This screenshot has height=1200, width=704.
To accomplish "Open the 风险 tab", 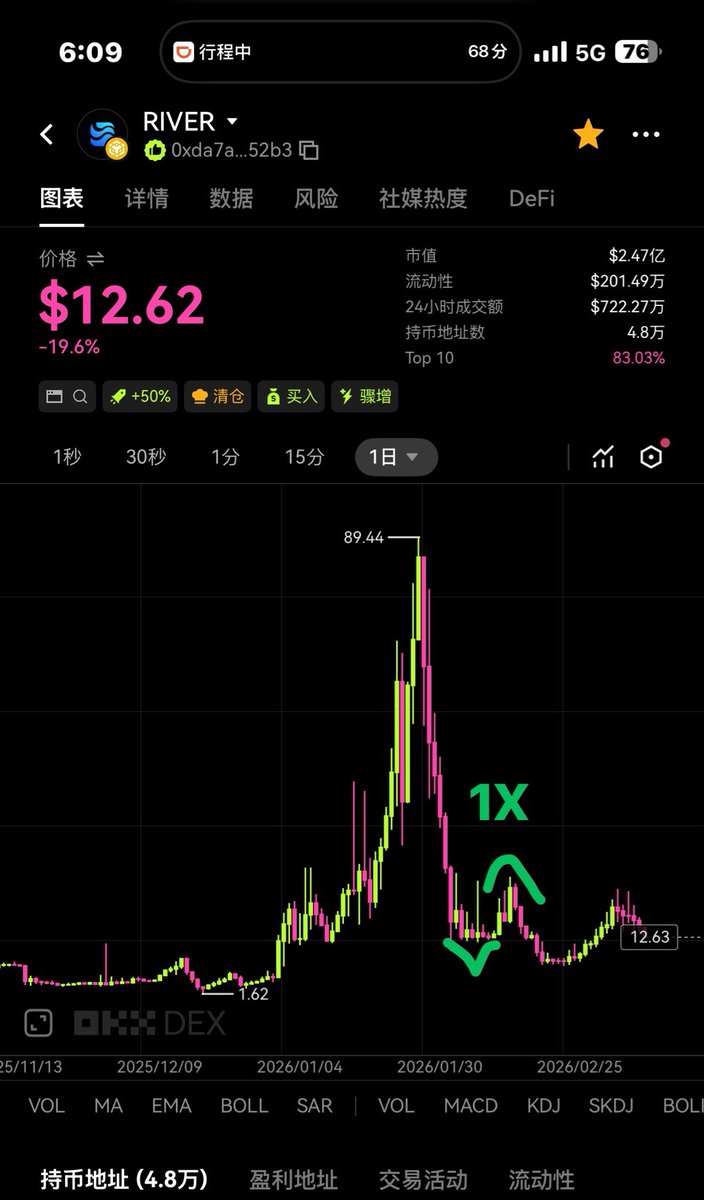I will pyautogui.click(x=316, y=198).
